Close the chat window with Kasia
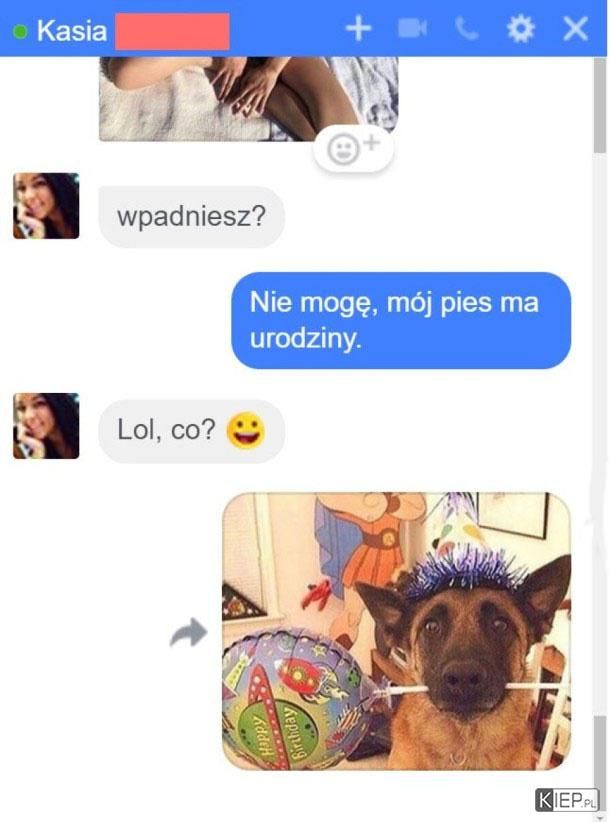610x822 pixels. [x=575, y=29]
